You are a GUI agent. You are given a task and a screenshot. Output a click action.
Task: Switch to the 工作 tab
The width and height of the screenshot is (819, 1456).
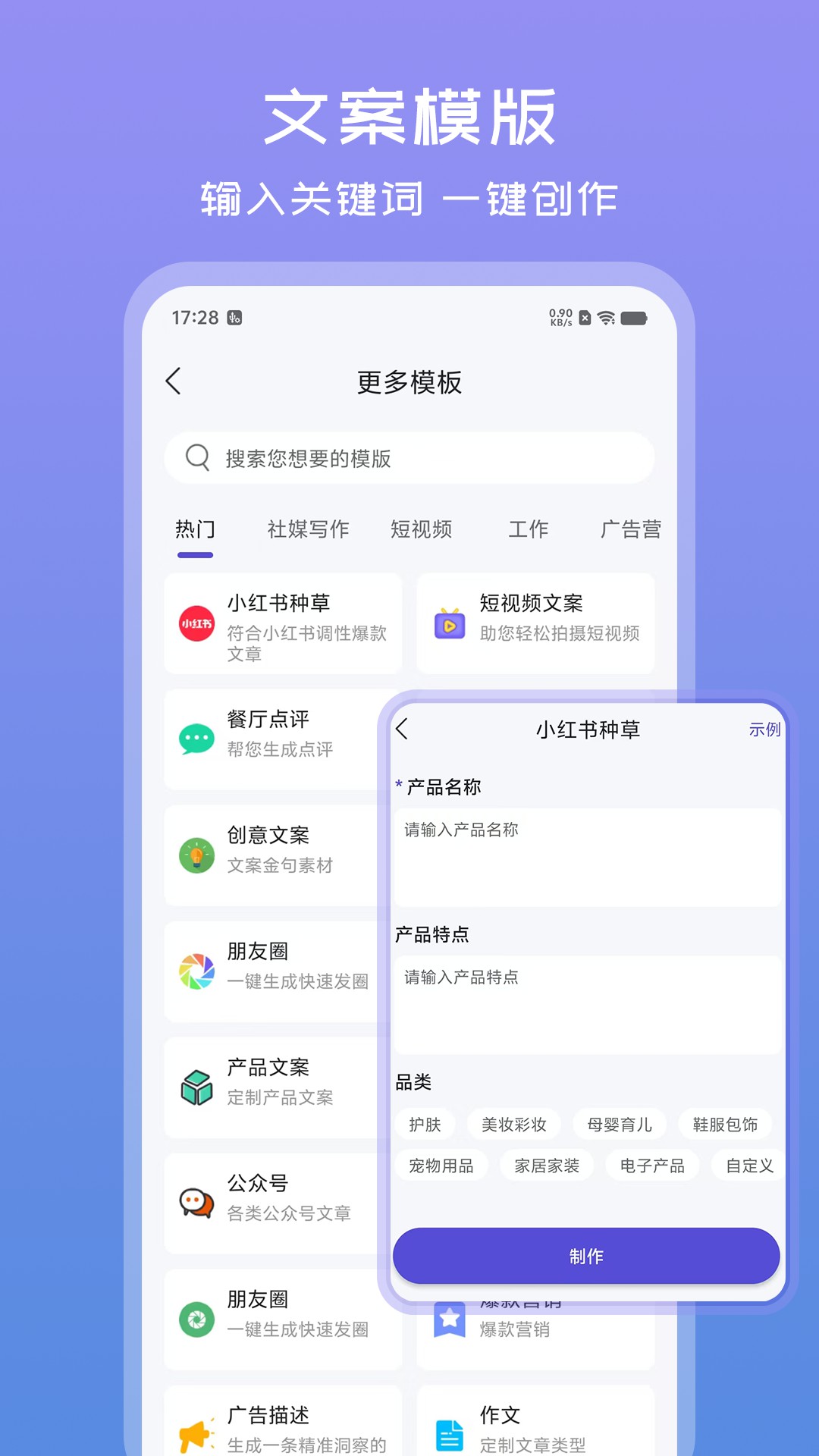(529, 529)
